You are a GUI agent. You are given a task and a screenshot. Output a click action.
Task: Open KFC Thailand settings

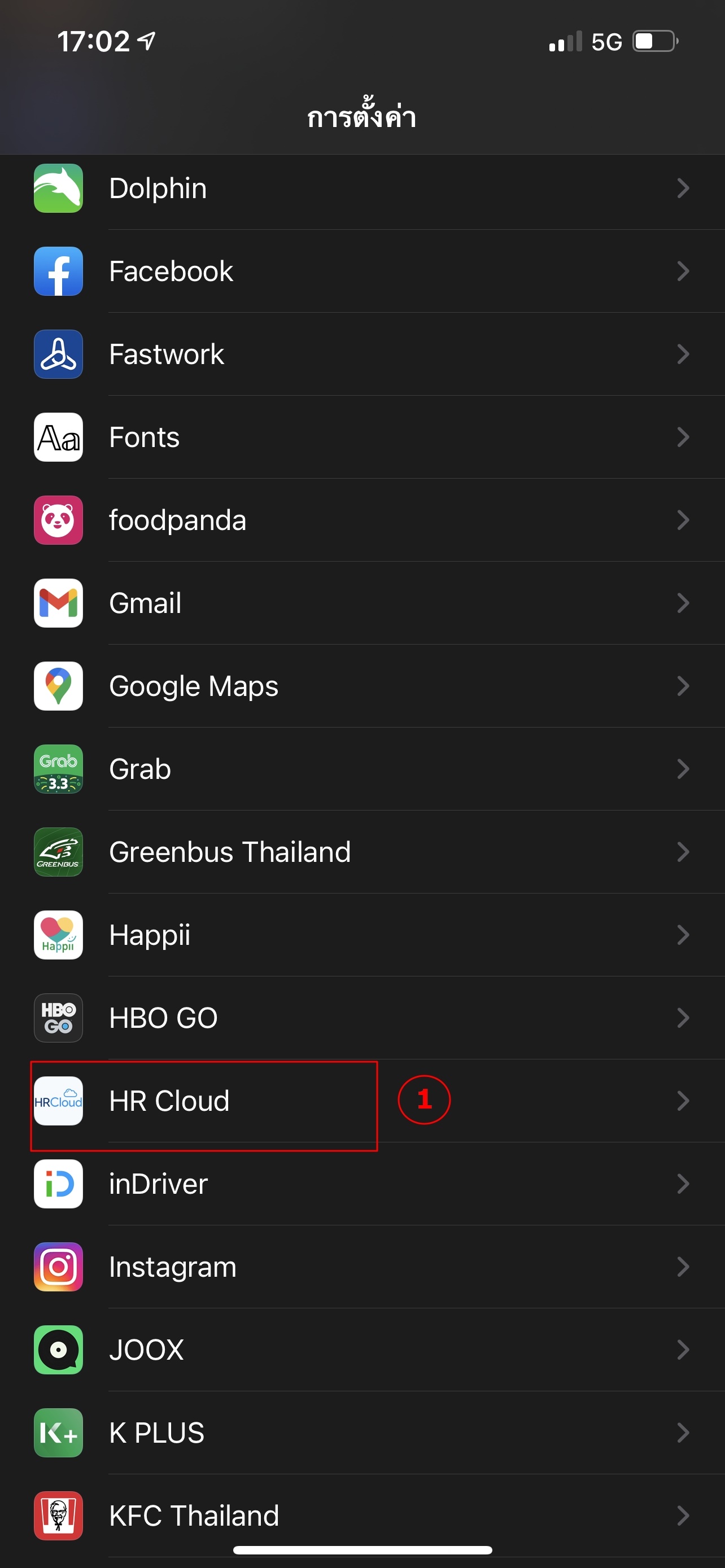(x=362, y=1516)
